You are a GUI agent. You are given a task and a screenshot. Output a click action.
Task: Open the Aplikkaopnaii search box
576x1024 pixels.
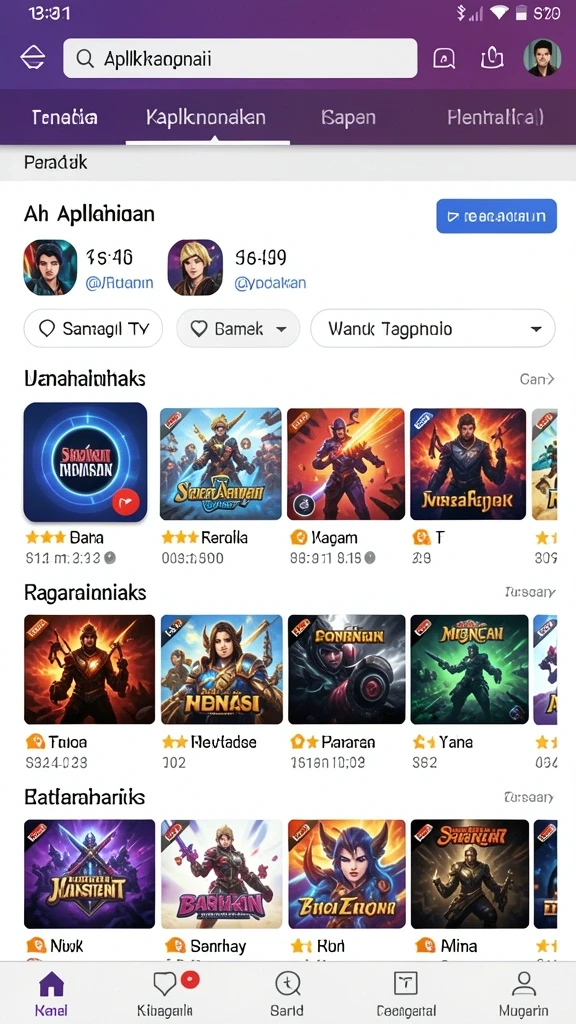(x=240, y=59)
